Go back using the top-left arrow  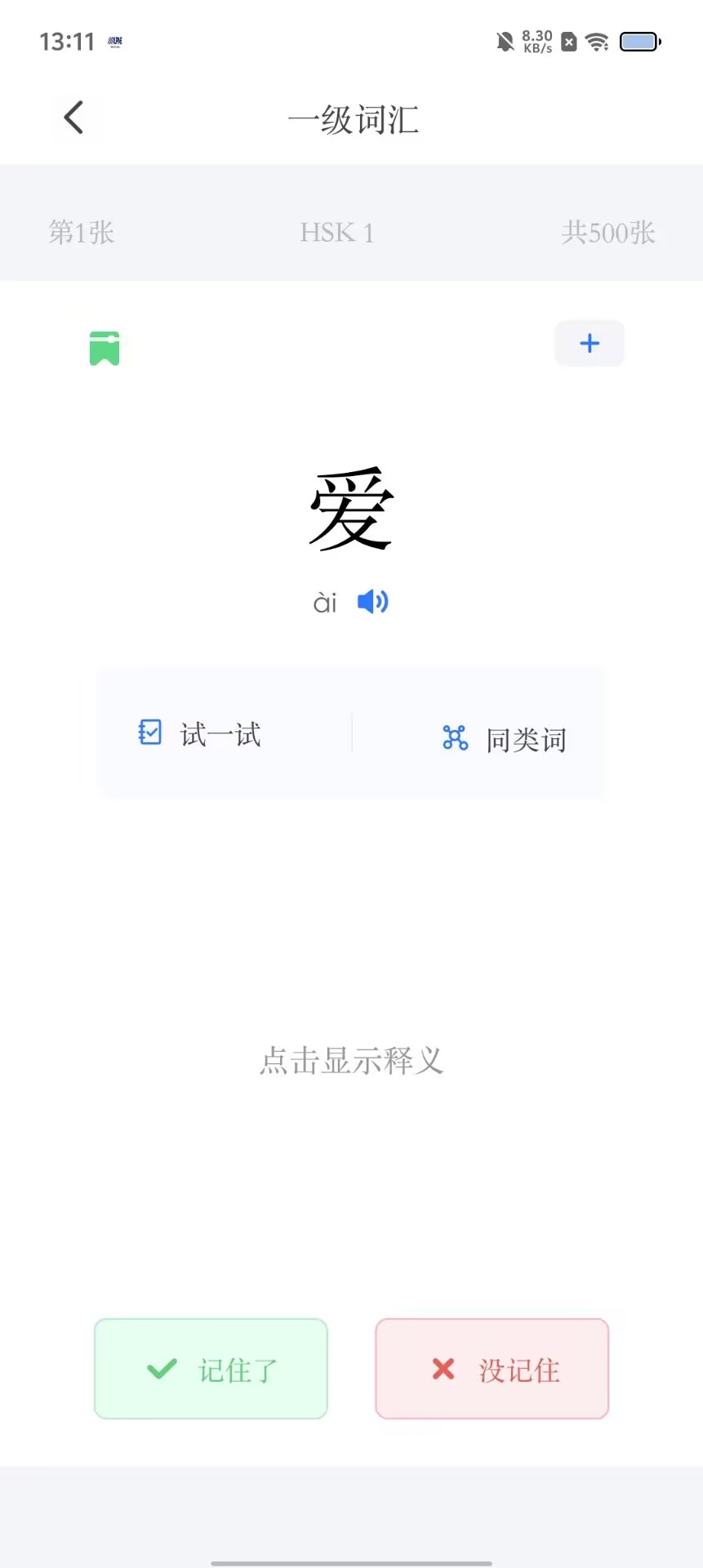(73, 118)
